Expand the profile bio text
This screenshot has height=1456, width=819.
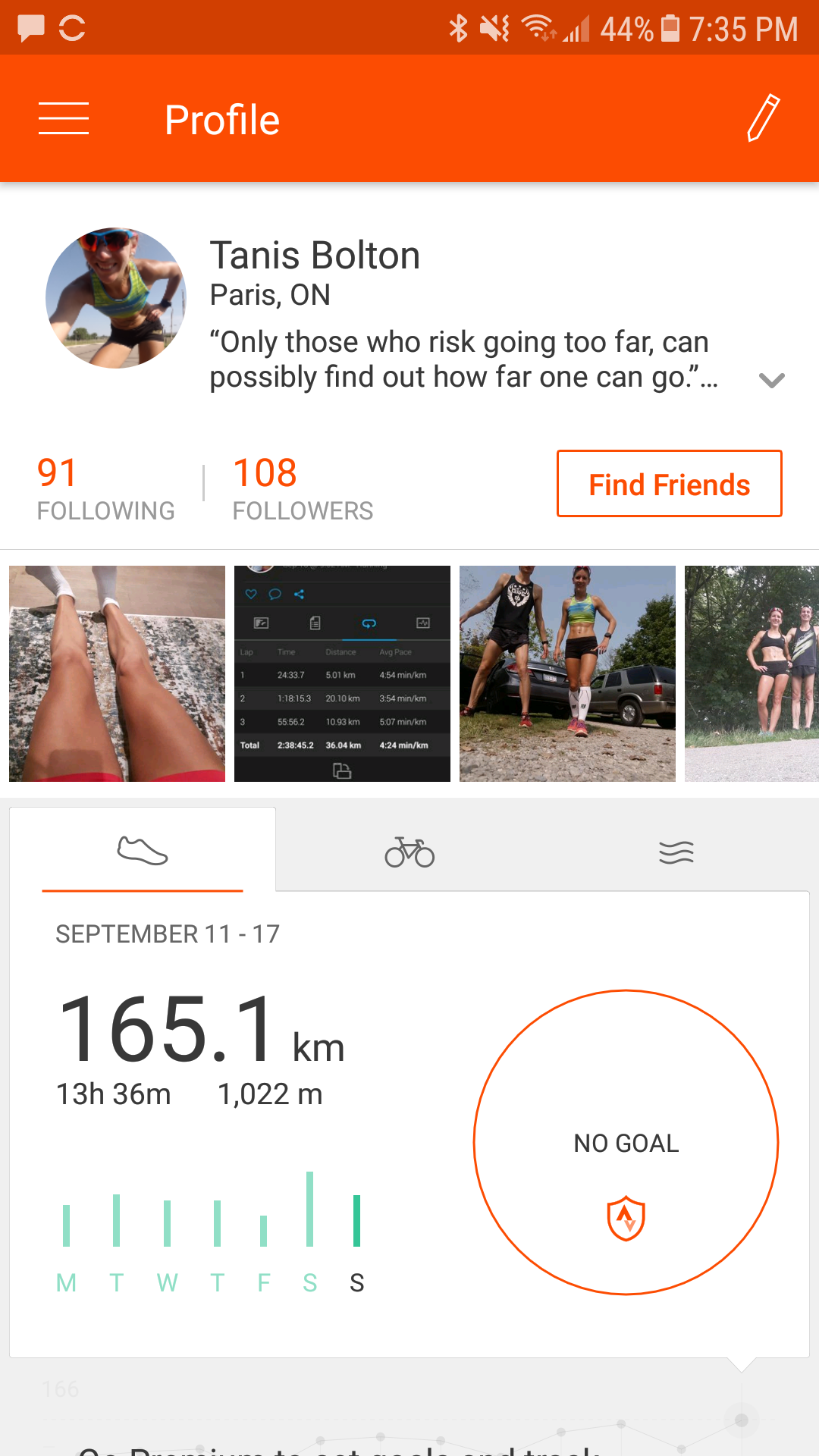pyautogui.click(x=771, y=380)
